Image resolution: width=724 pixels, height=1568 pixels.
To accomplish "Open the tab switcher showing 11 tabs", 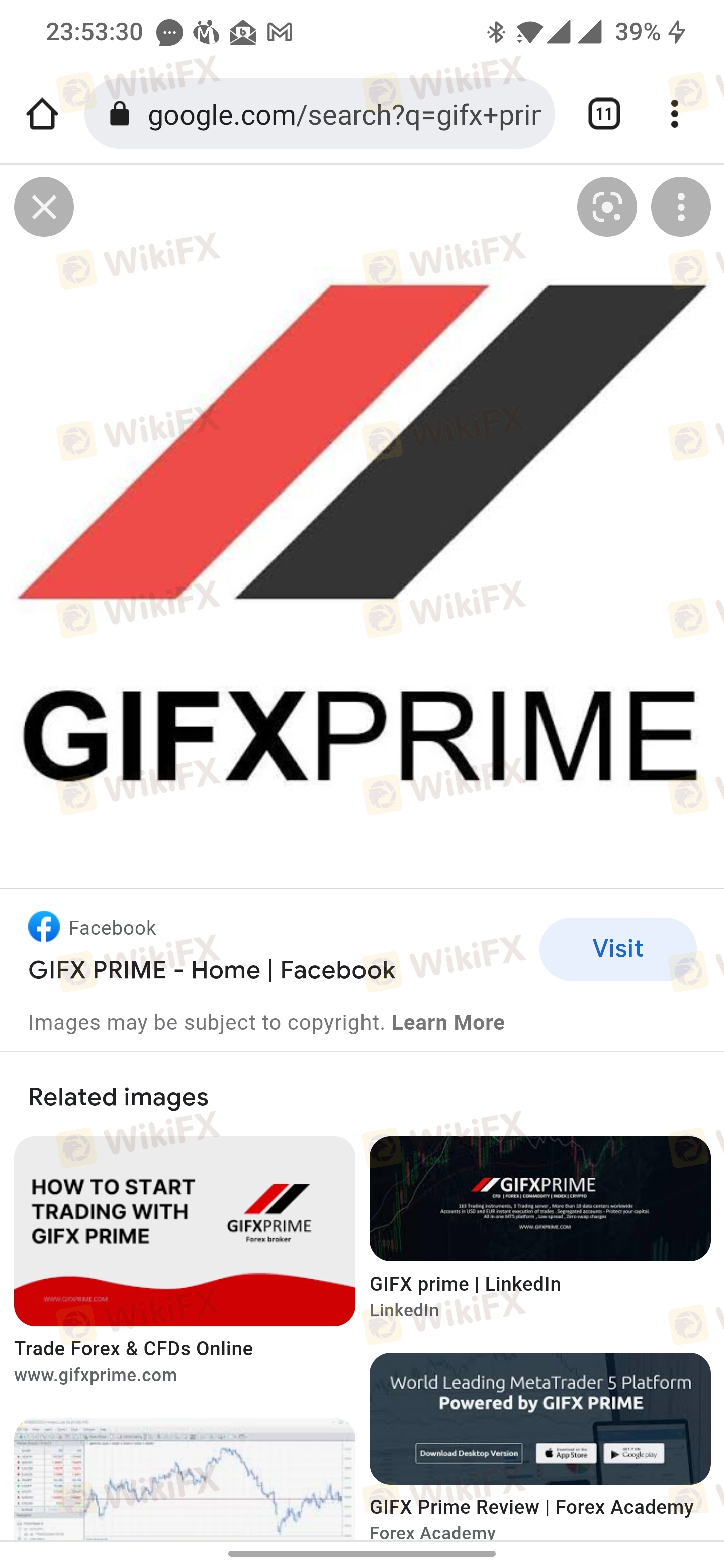I will click(604, 114).
